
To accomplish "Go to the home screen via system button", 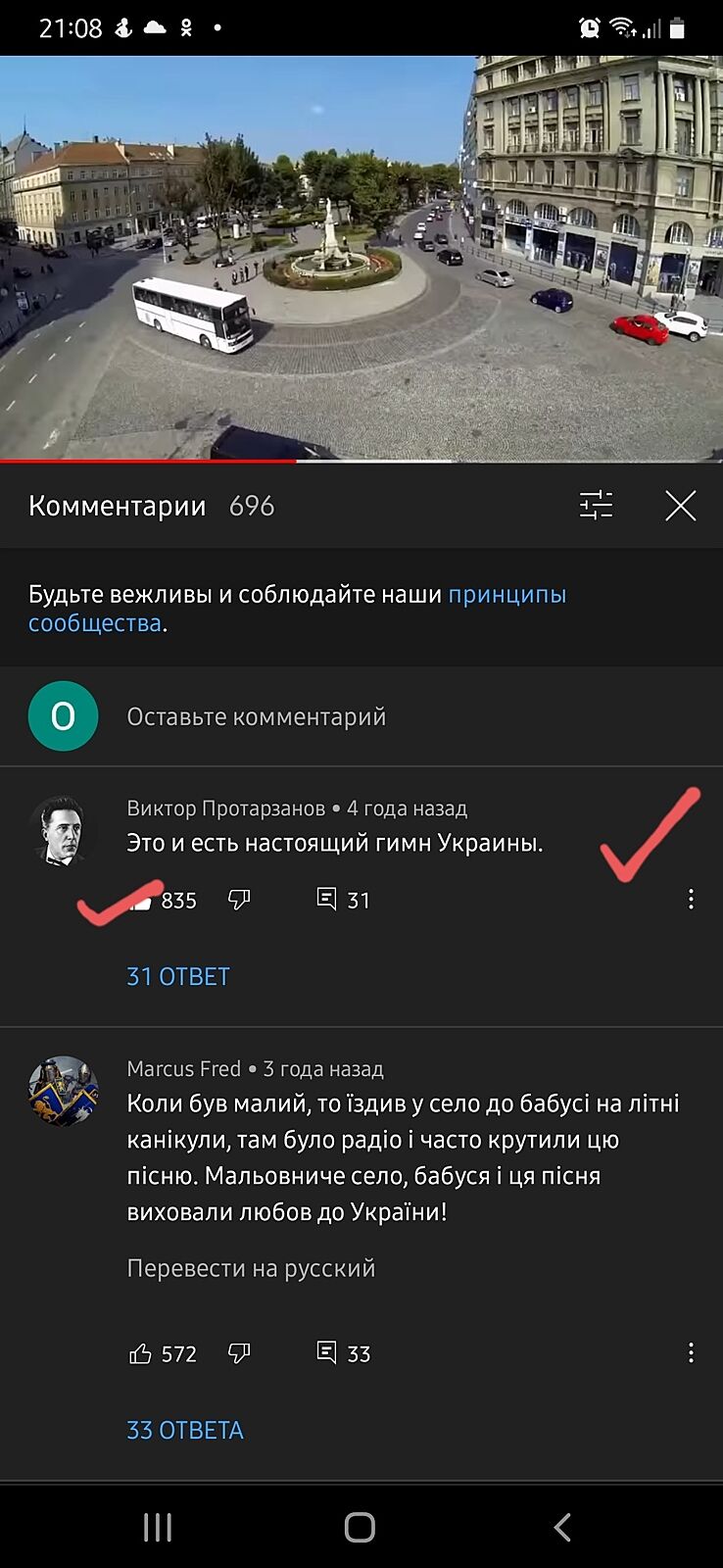I will tap(360, 1527).
